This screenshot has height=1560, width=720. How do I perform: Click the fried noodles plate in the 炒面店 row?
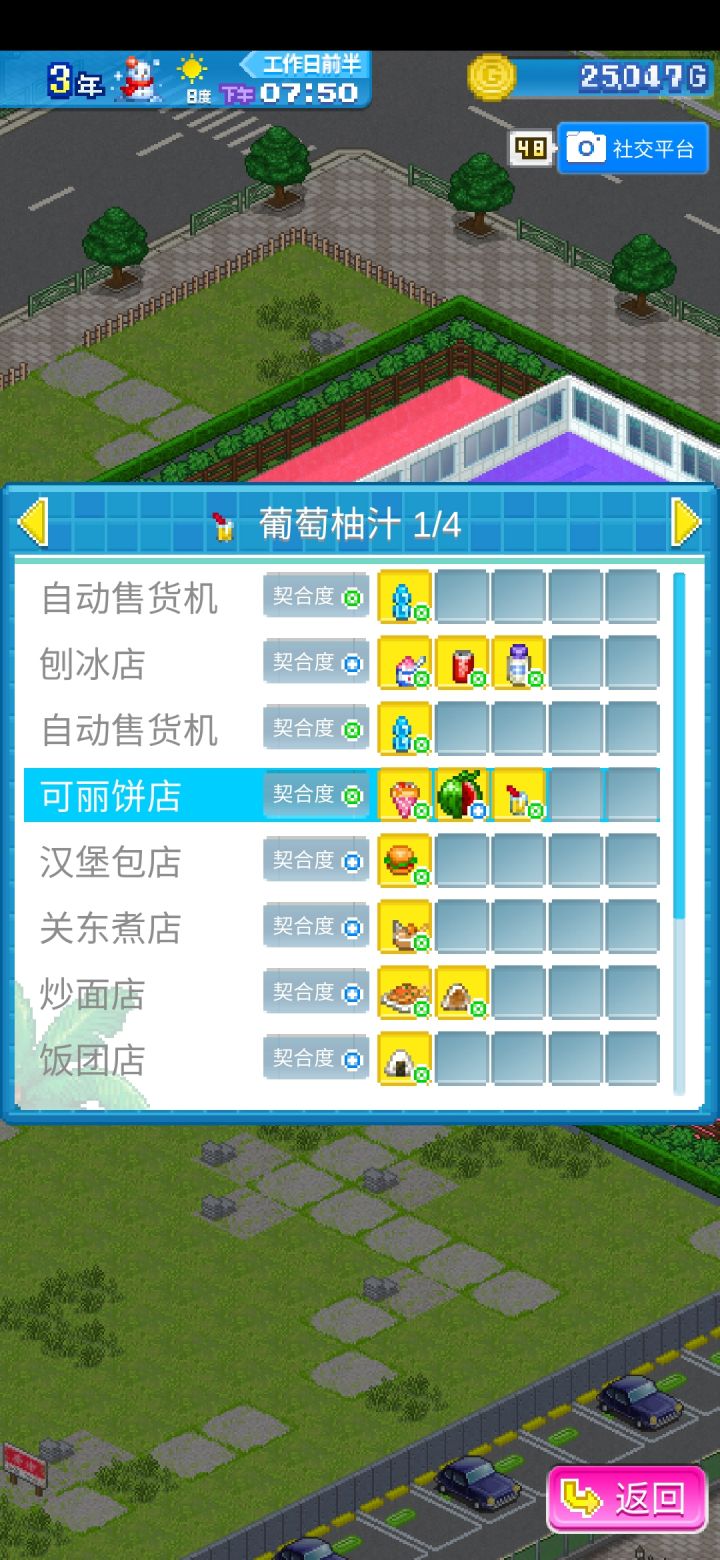pyautogui.click(x=405, y=991)
